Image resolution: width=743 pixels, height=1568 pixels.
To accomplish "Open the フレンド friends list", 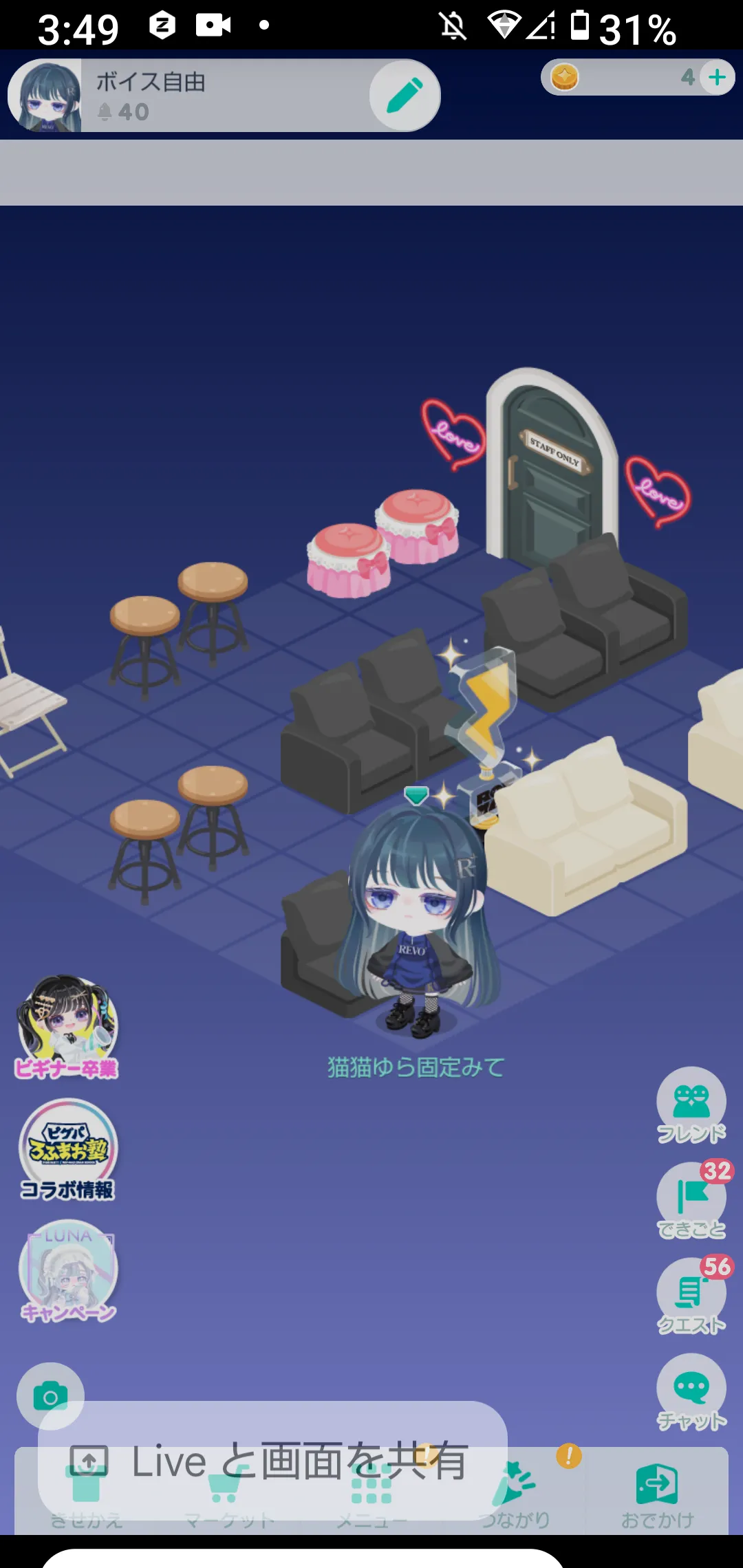I will [x=691, y=1106].
